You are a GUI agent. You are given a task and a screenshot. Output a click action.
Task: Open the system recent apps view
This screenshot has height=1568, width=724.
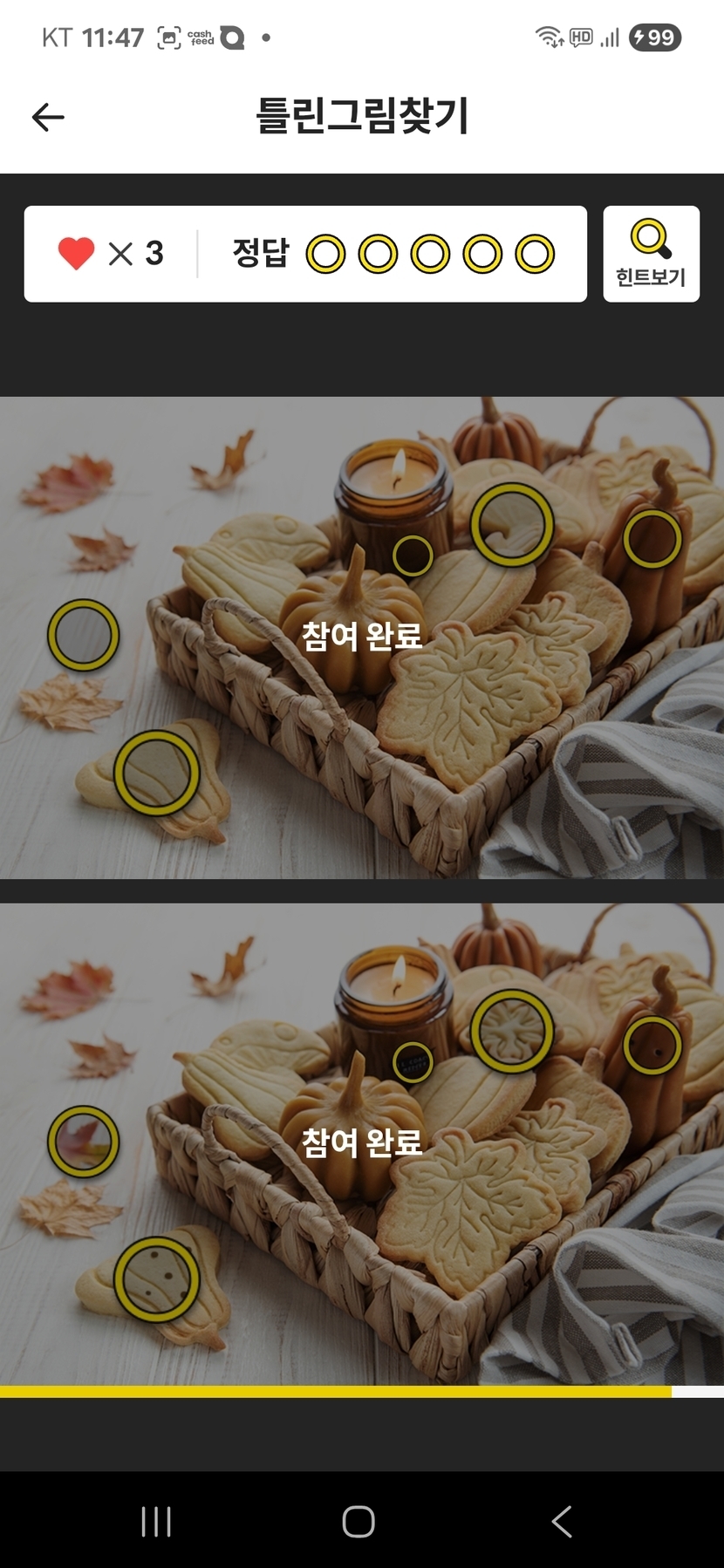(156, 1522)
